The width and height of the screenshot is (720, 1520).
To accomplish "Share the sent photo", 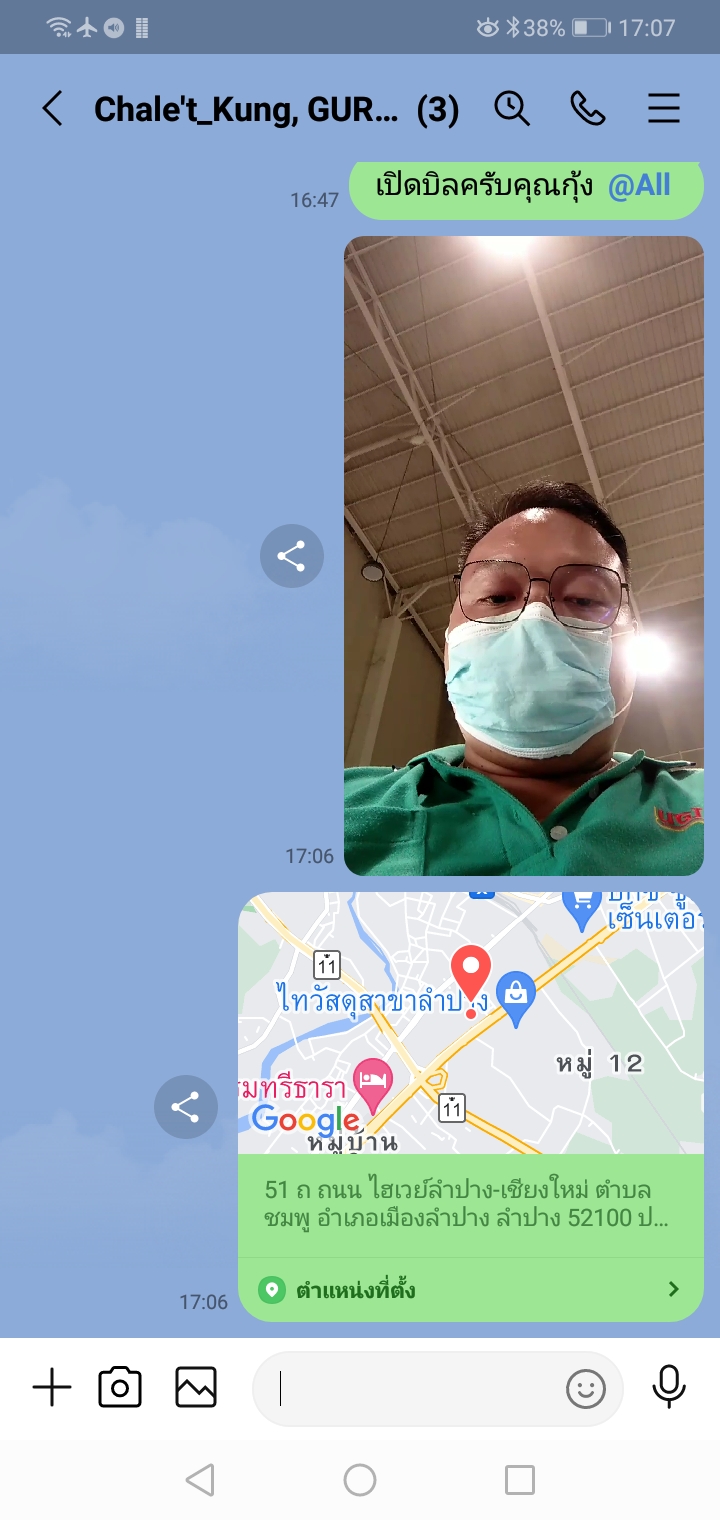I will (291, 556).
